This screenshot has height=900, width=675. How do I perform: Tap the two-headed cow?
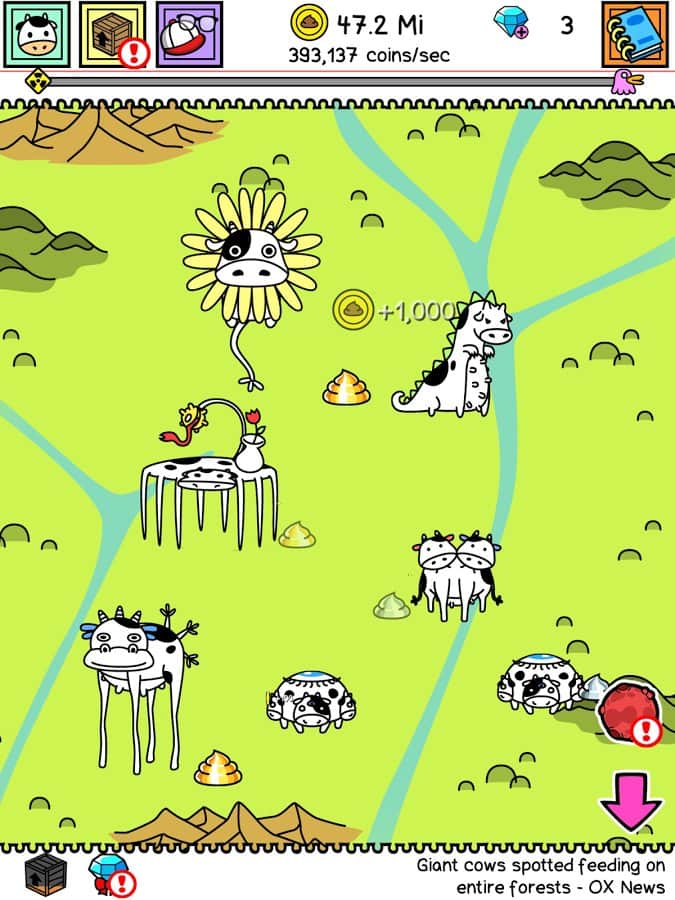pyautogui.click(x=456, y=572)
